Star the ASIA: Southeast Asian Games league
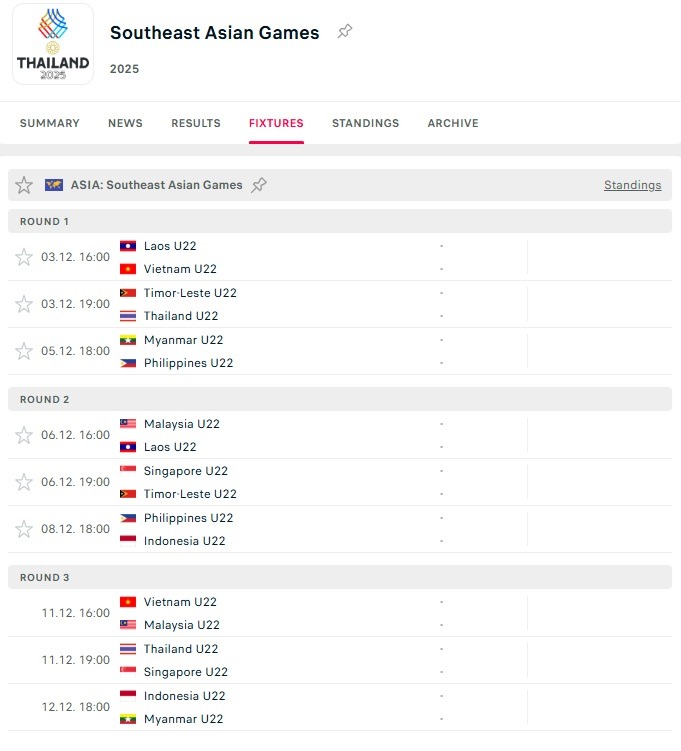Viewport: 681px width, 751px height. click(24, 185)
